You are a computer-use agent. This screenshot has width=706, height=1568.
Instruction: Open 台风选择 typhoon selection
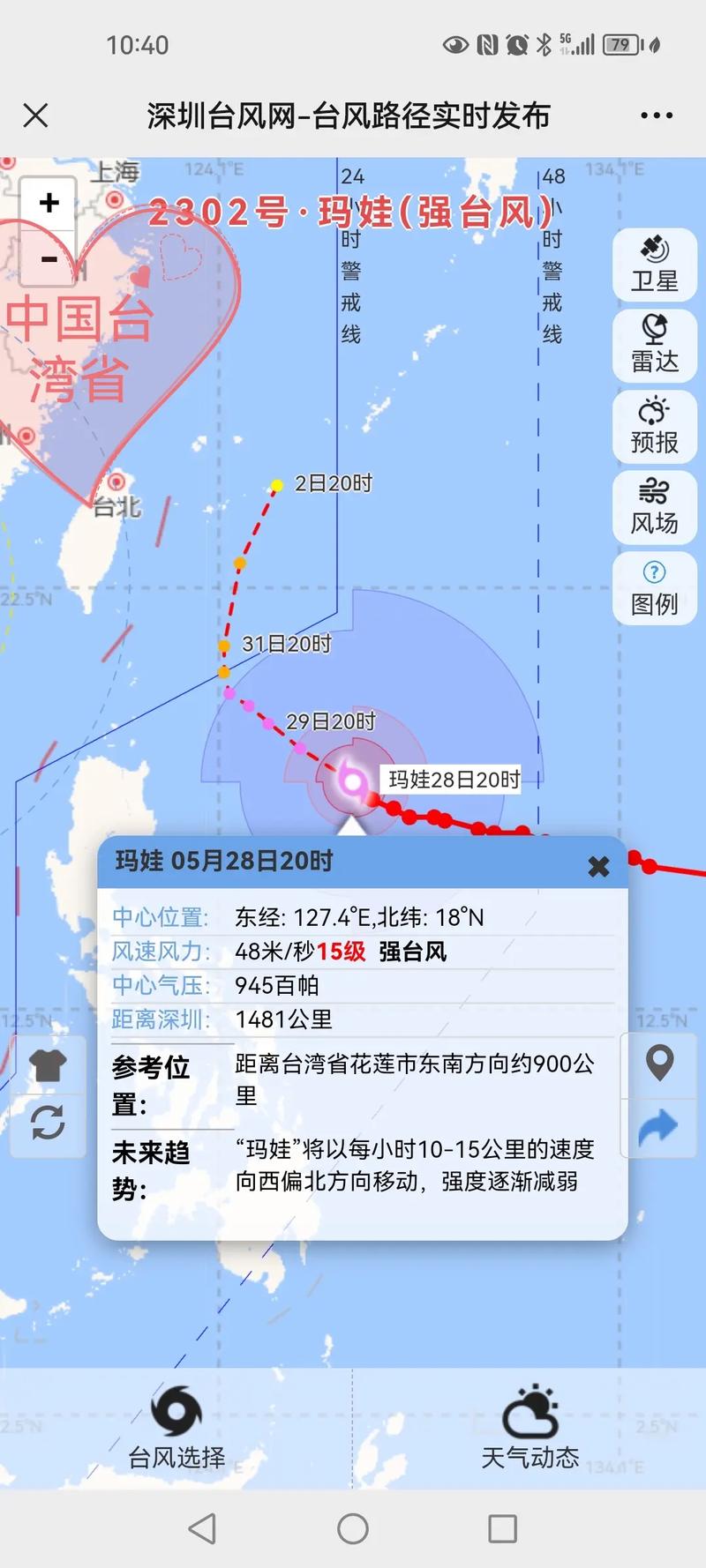point(176,1429)
